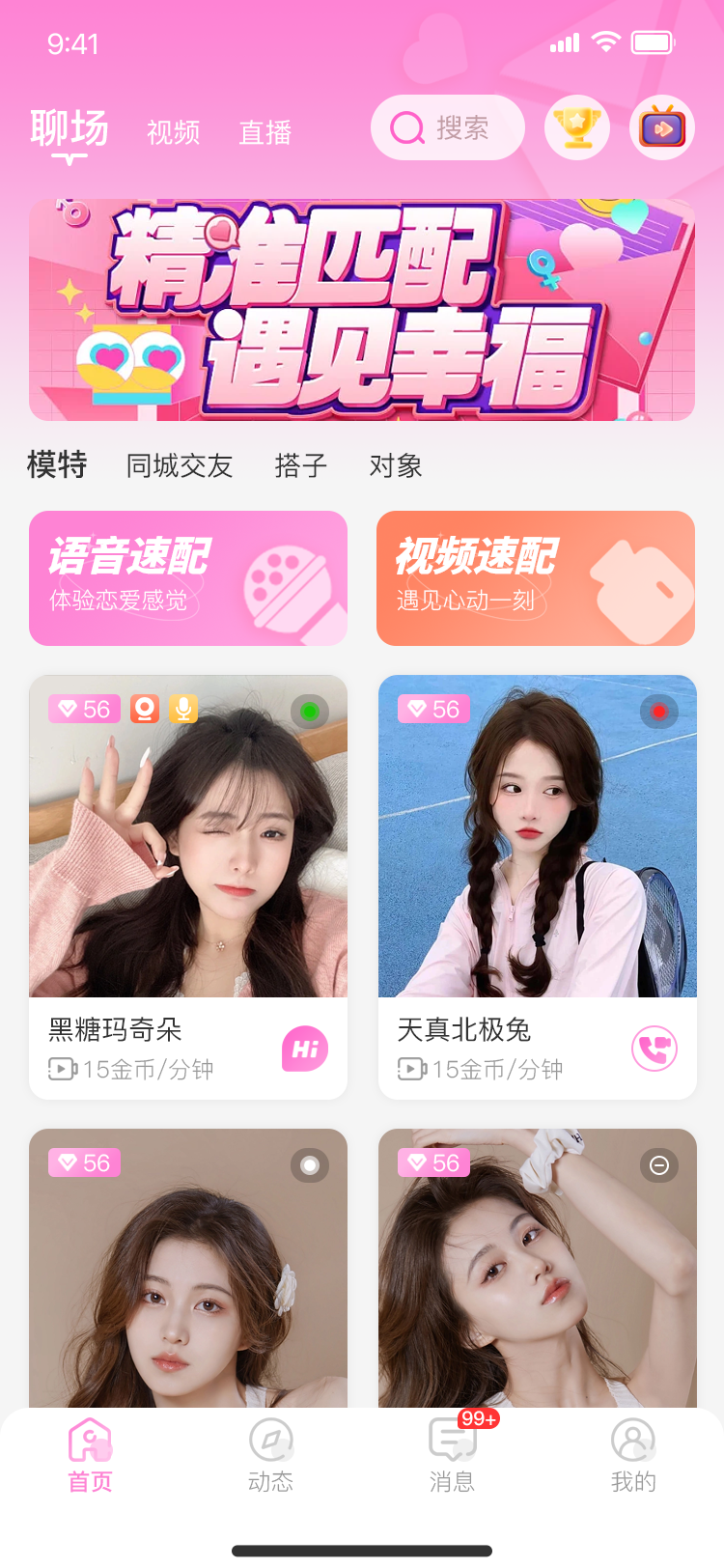Open the 消息 messages tab
724x1568 pixels.
tap(452, 1455)
